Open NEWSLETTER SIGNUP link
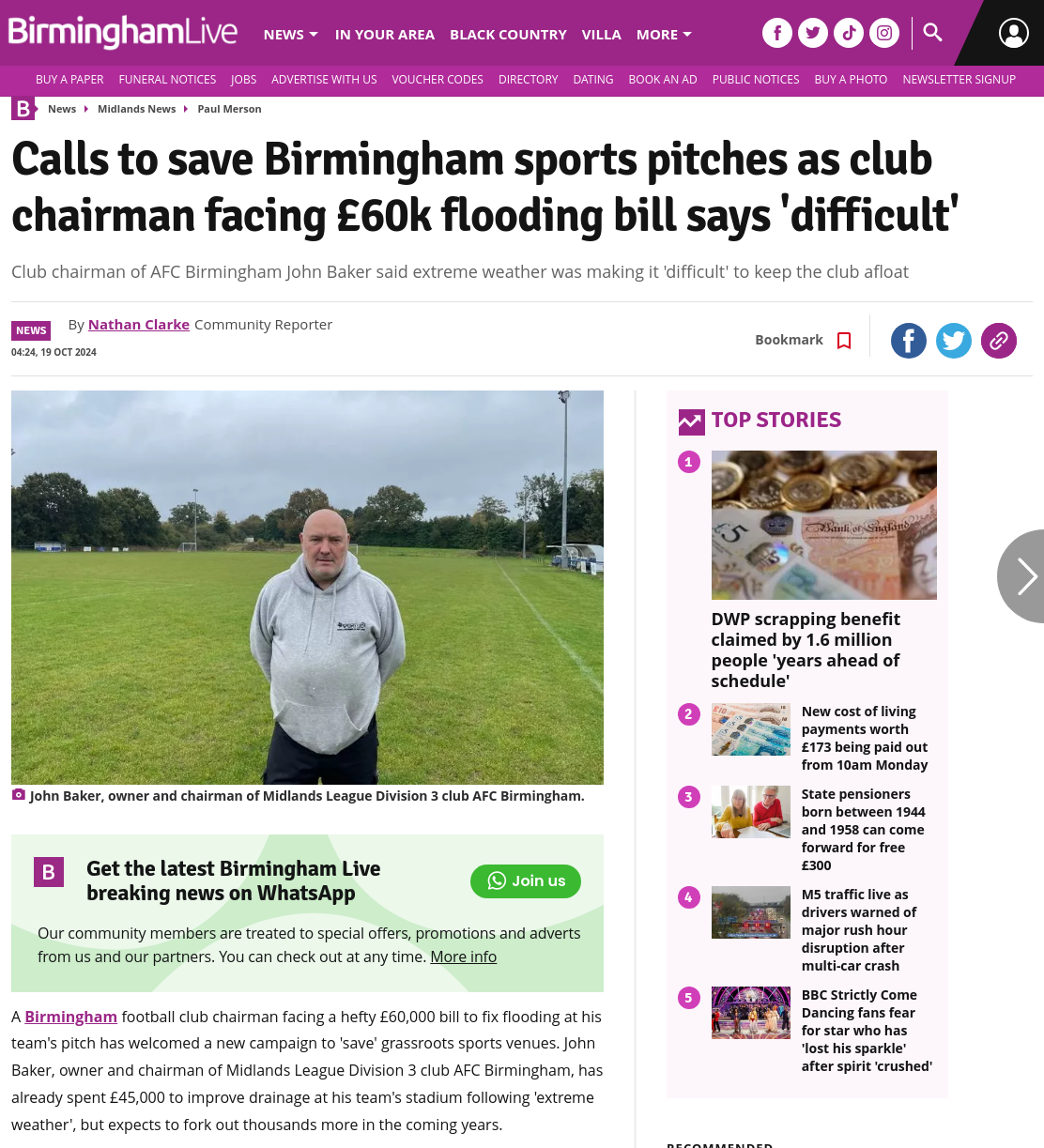 (959, 80)
